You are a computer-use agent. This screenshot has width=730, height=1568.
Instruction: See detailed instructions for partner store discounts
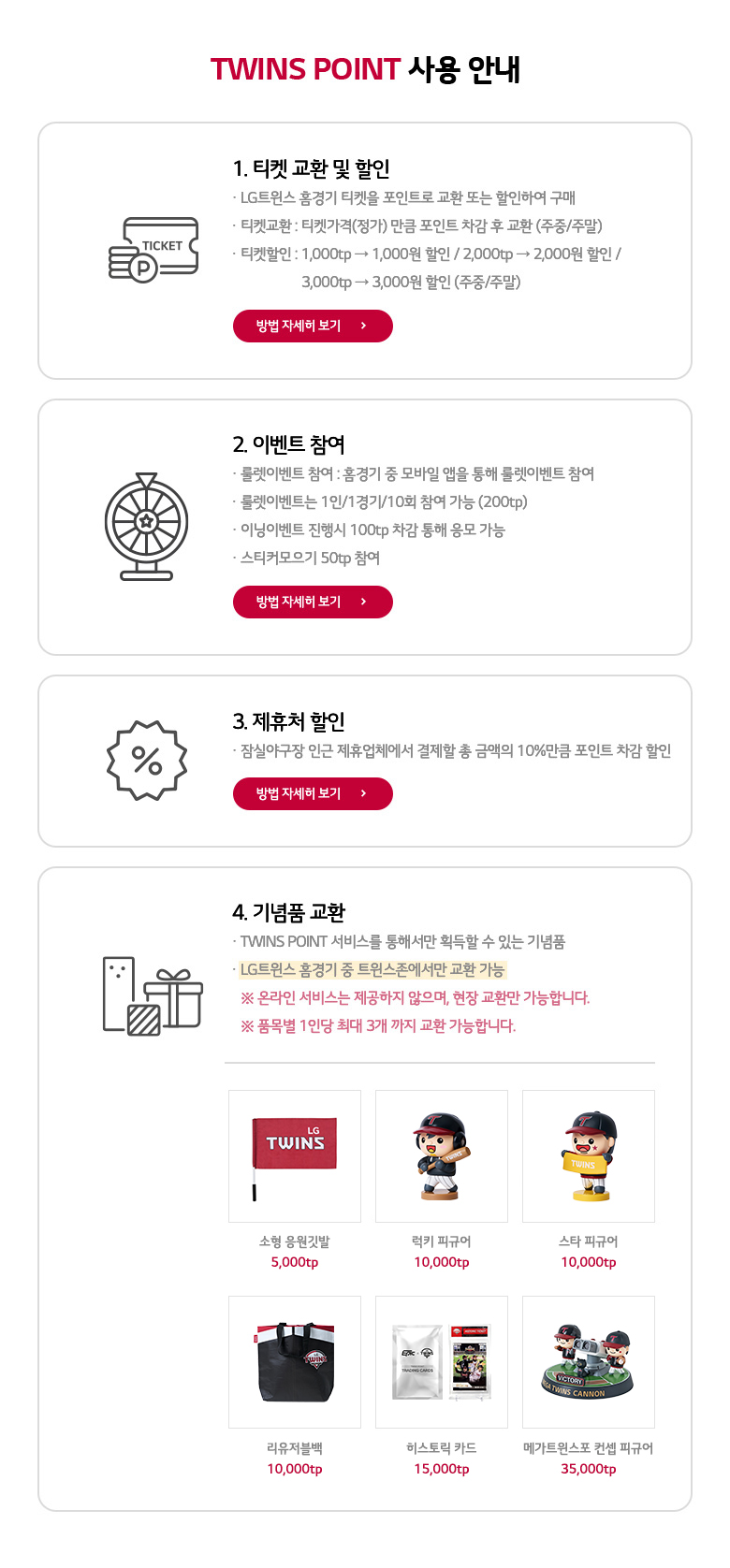click(x=312, y=793)
